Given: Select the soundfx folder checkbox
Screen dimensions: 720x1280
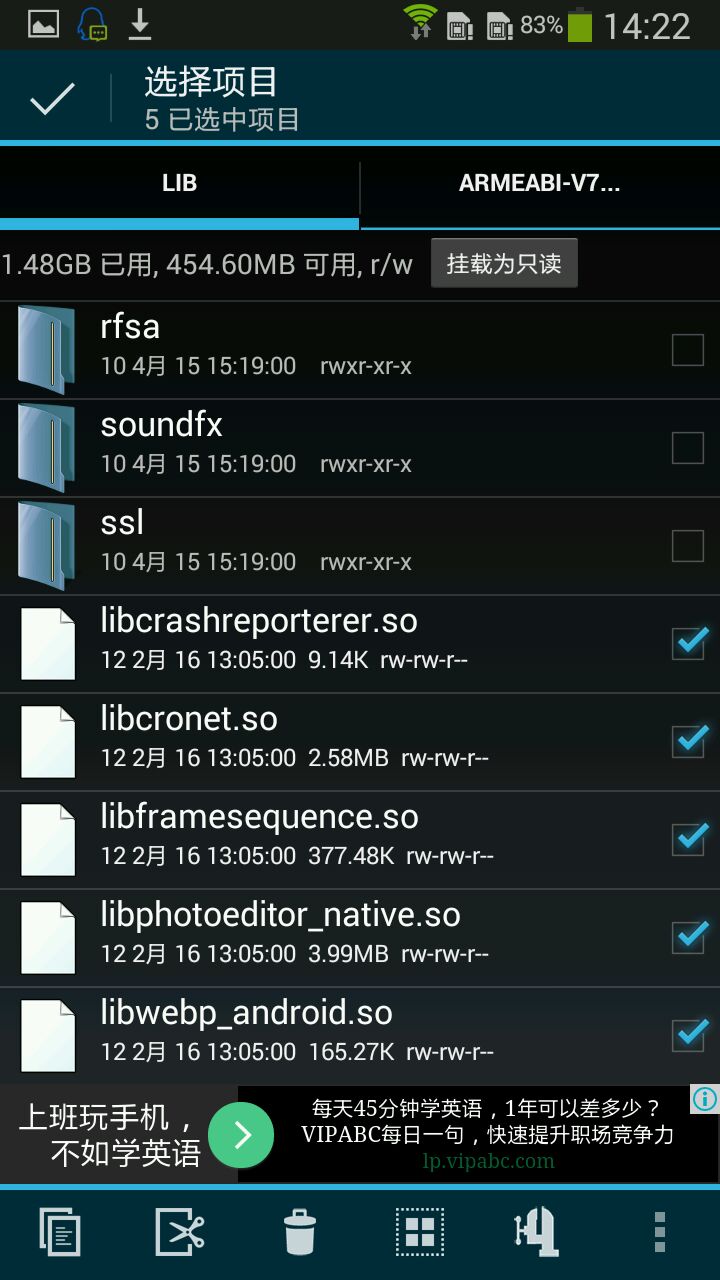Looking at the screenshot, I should [x=687, y=448].
